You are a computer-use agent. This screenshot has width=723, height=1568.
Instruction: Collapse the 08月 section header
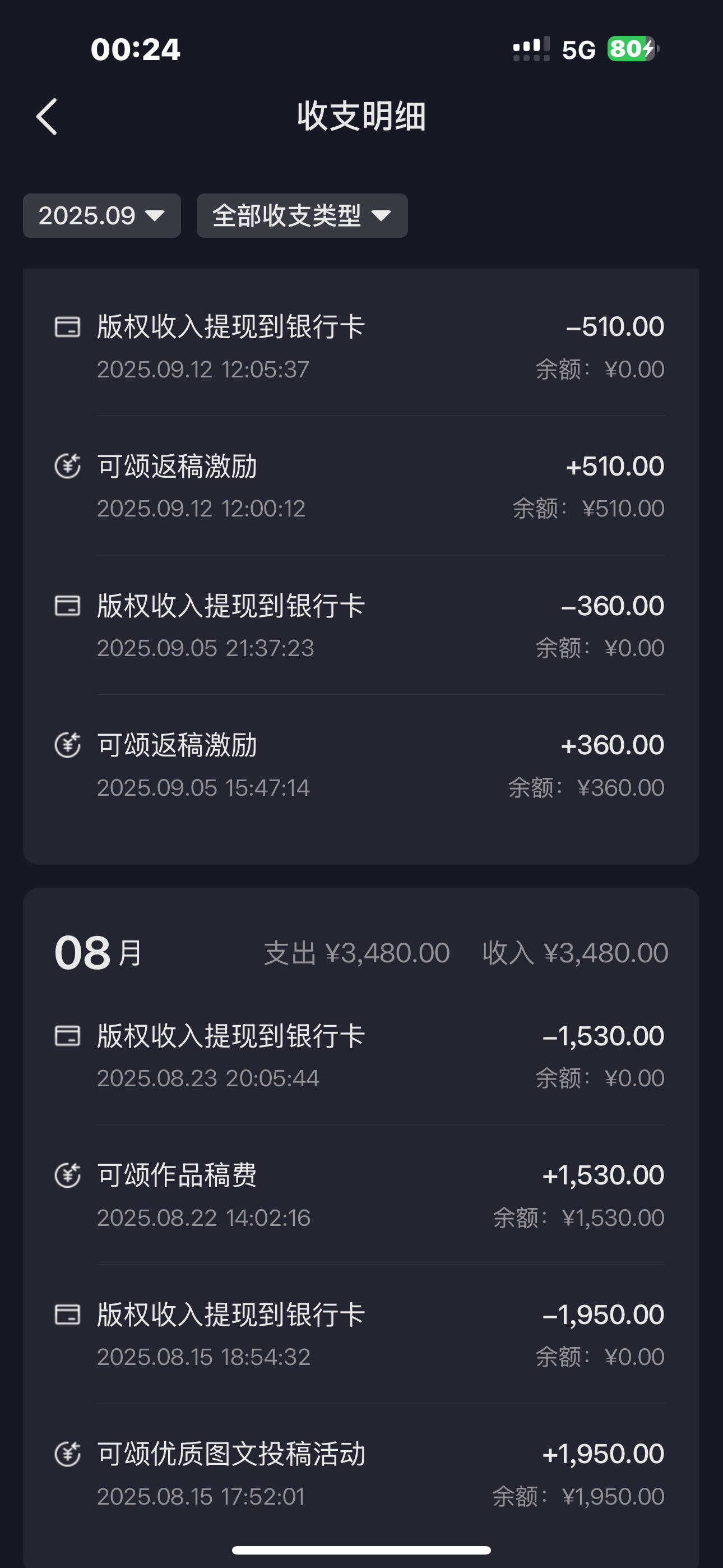coord(97,953)
